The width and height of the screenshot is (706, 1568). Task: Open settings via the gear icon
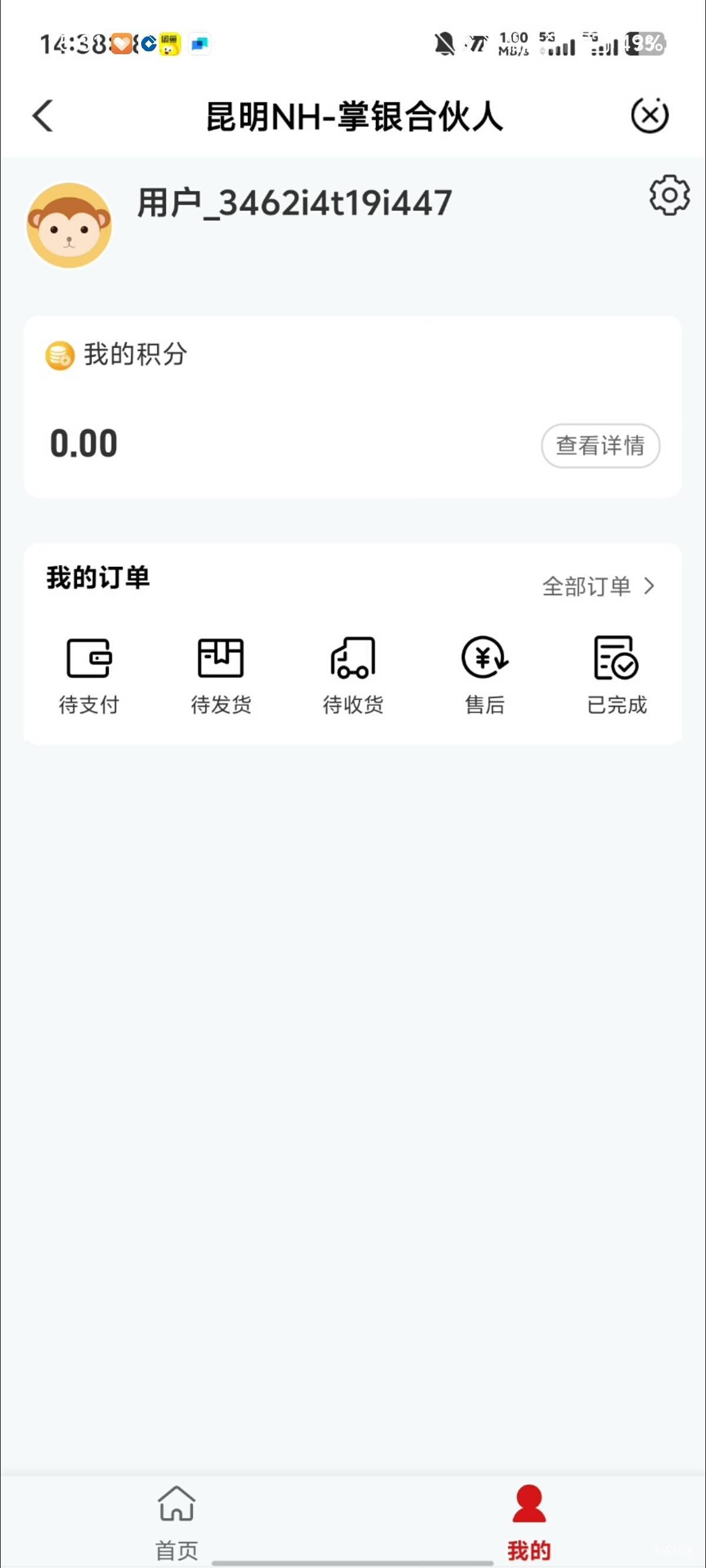coord(669,195)
